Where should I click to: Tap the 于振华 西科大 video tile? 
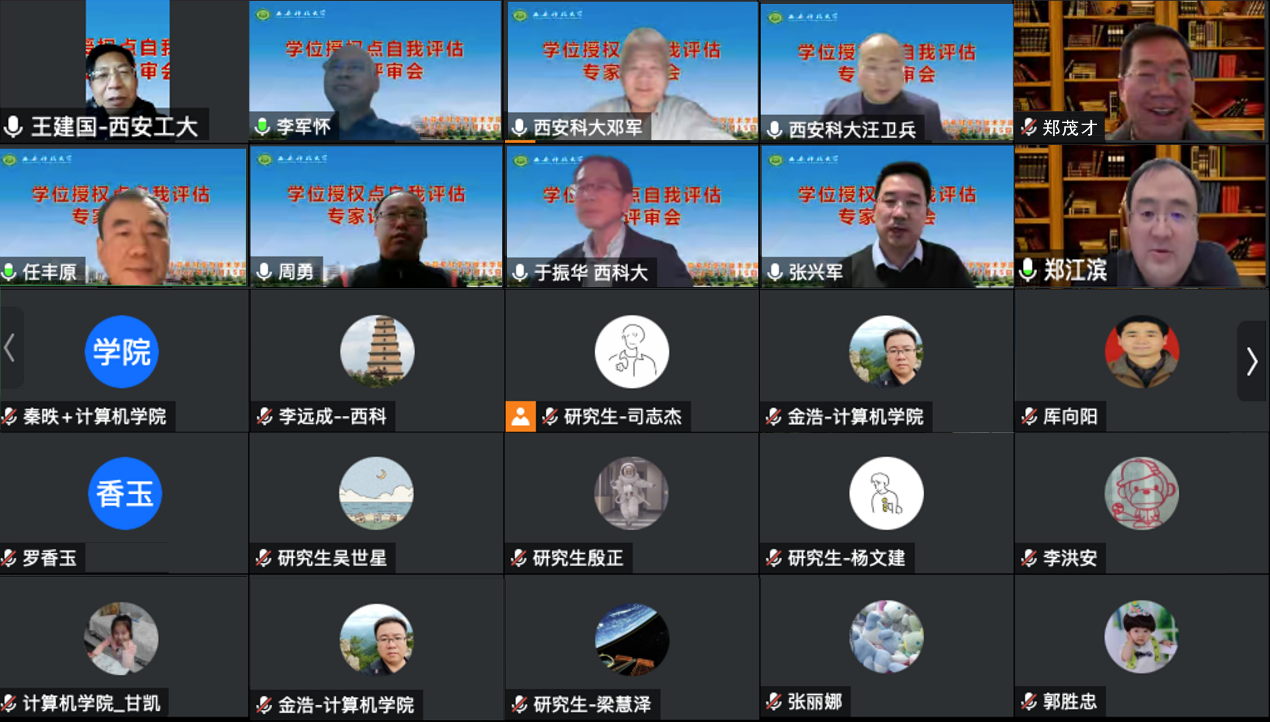click(632, 215)
